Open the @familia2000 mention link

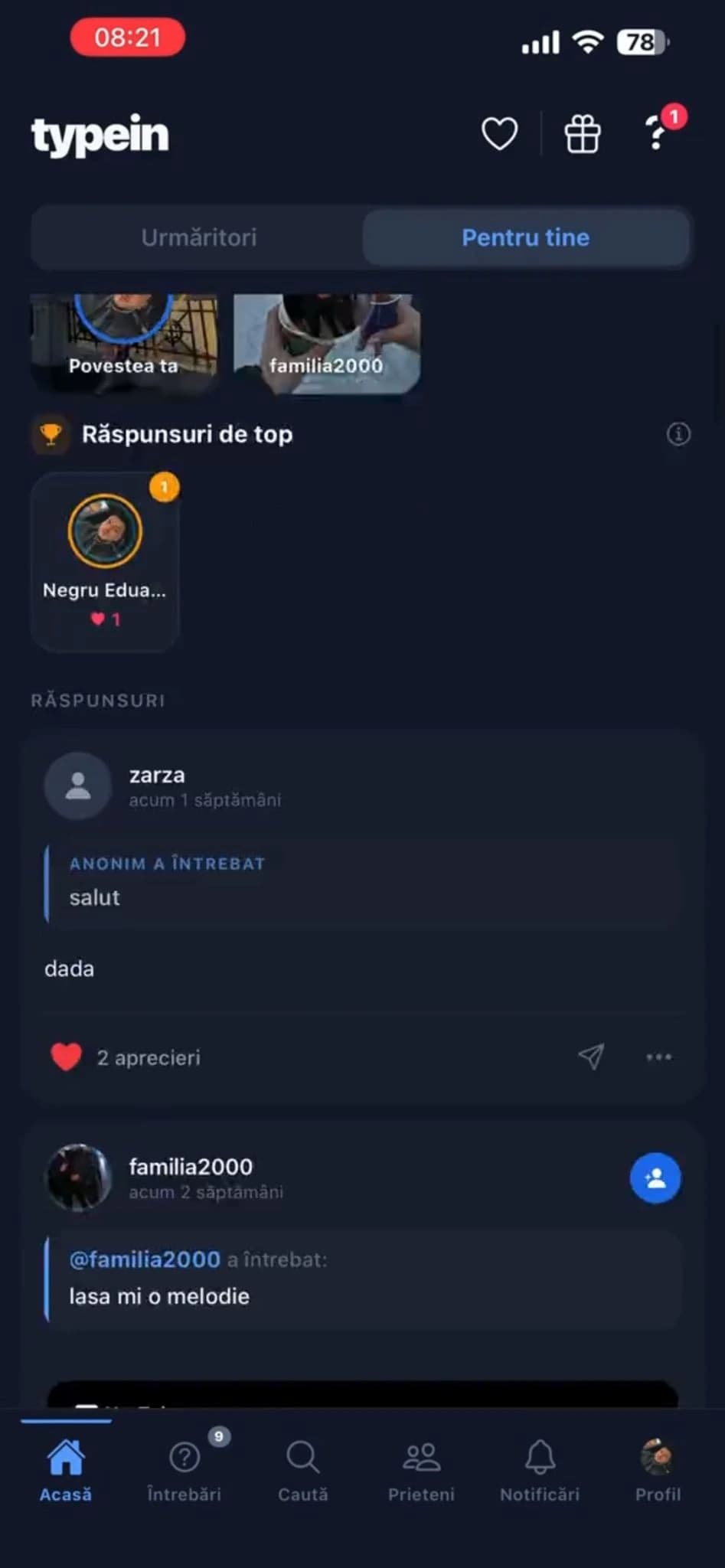point(145,1259)
